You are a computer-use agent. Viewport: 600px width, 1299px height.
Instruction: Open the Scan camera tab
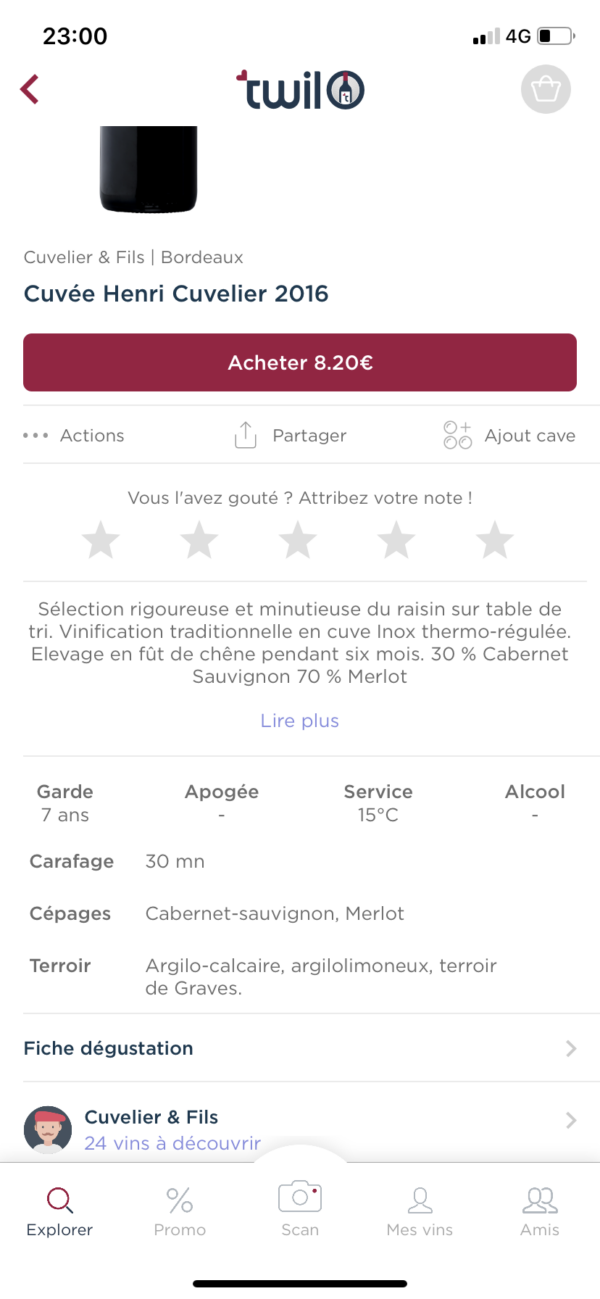[300, 1206]
